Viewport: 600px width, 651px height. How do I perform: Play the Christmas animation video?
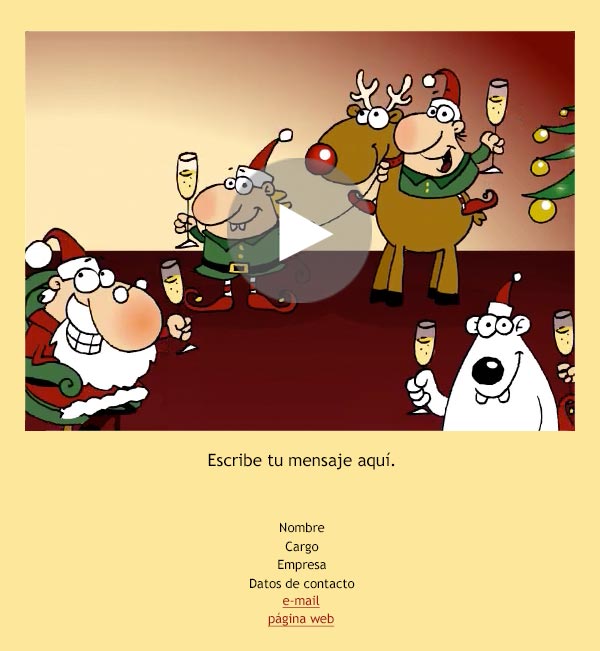tap(300, 232)
